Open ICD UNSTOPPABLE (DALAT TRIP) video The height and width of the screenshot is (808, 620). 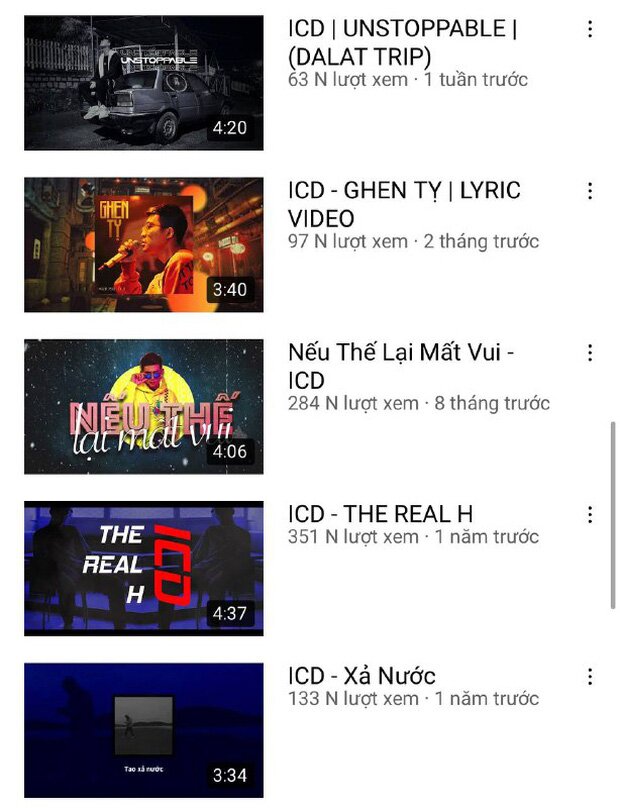click(x=144, y=83)
